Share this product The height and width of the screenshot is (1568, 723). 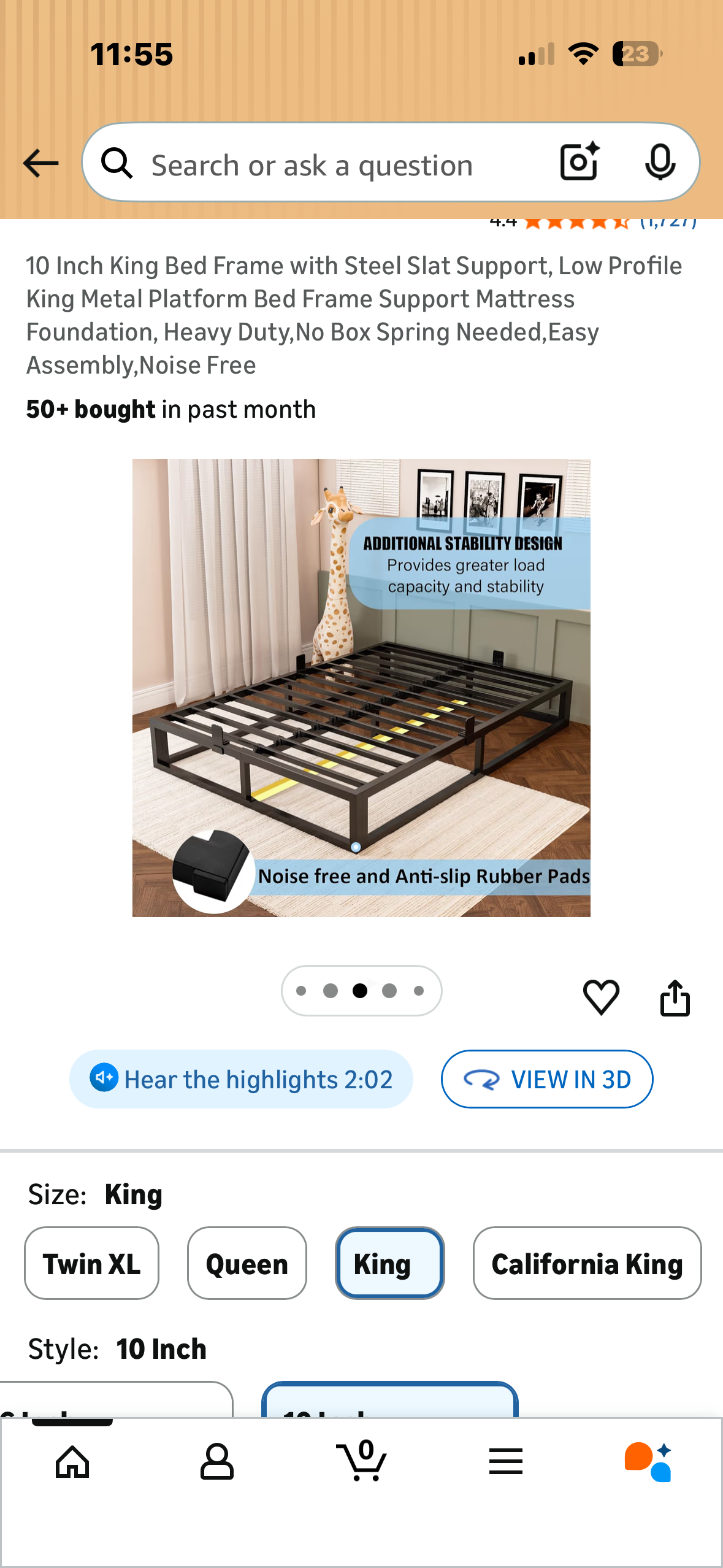(x=675, y=997)
